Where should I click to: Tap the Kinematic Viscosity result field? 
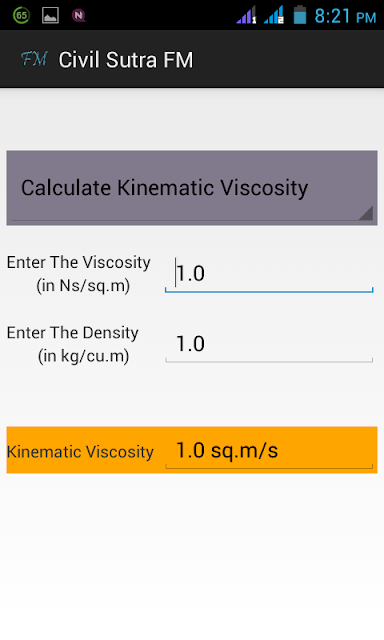tap(269, 451)
